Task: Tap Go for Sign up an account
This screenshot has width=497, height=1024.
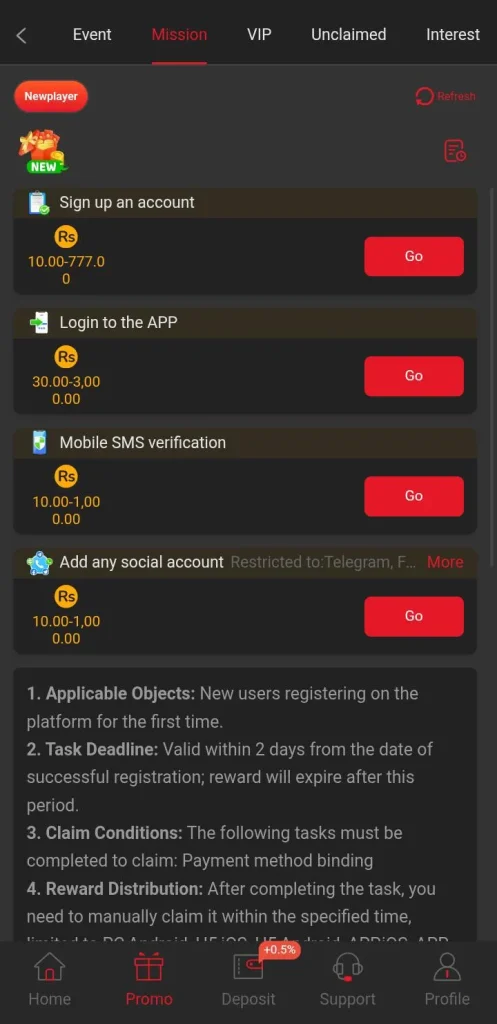Action: tap(414, 256)
